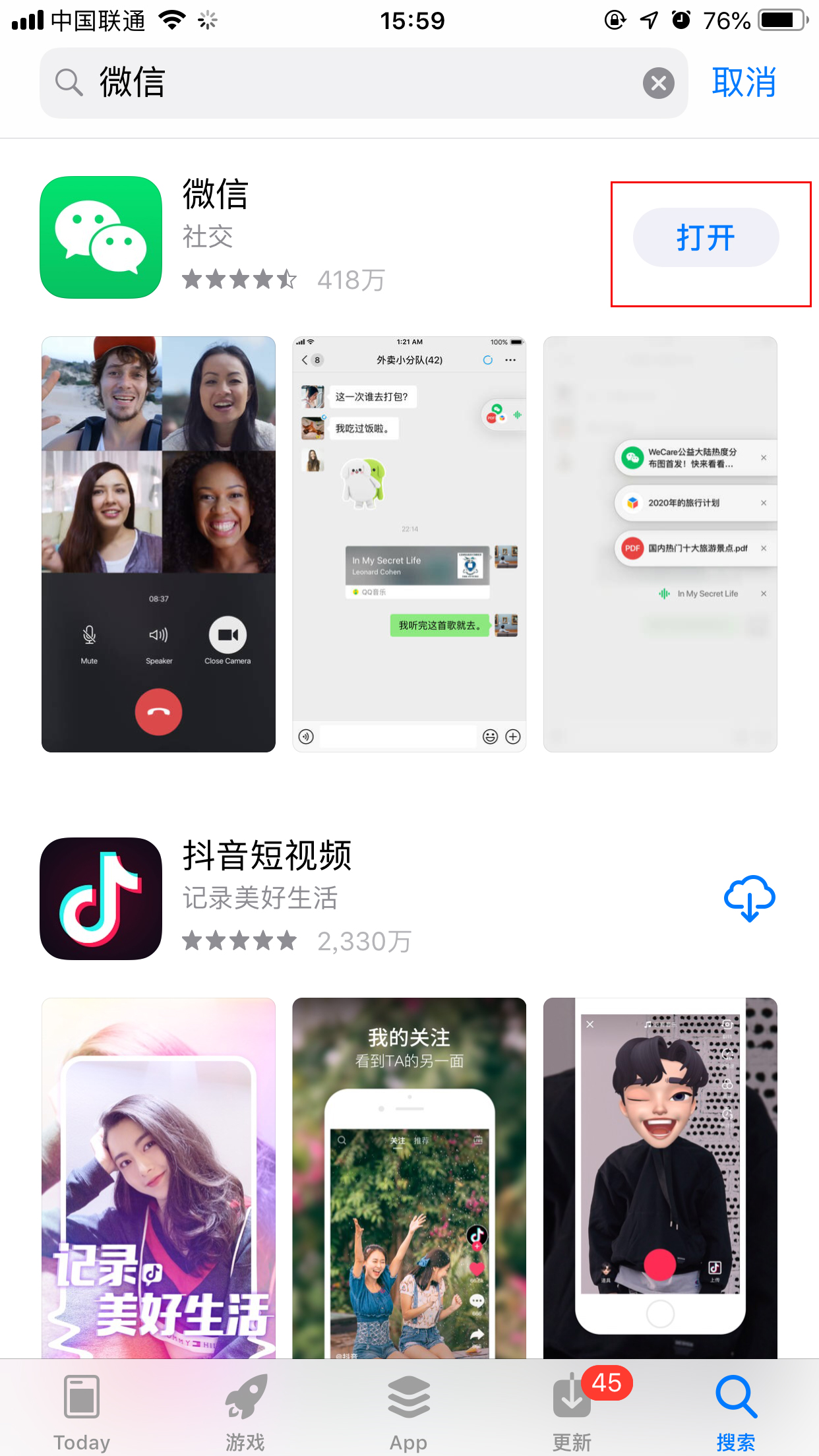Clear the search text with the X button
The height and width of the screenshot is (1456, 819).
point(657,82)
